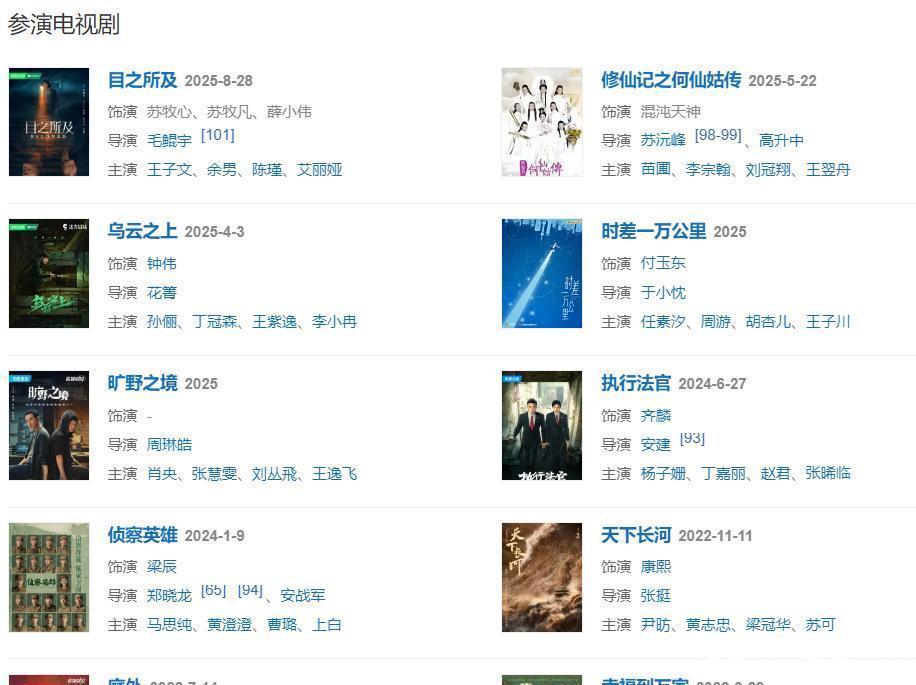Viewport: 916px width, 685px height.
Task: Open actor 王子文's page
Action: pos(169,170)
